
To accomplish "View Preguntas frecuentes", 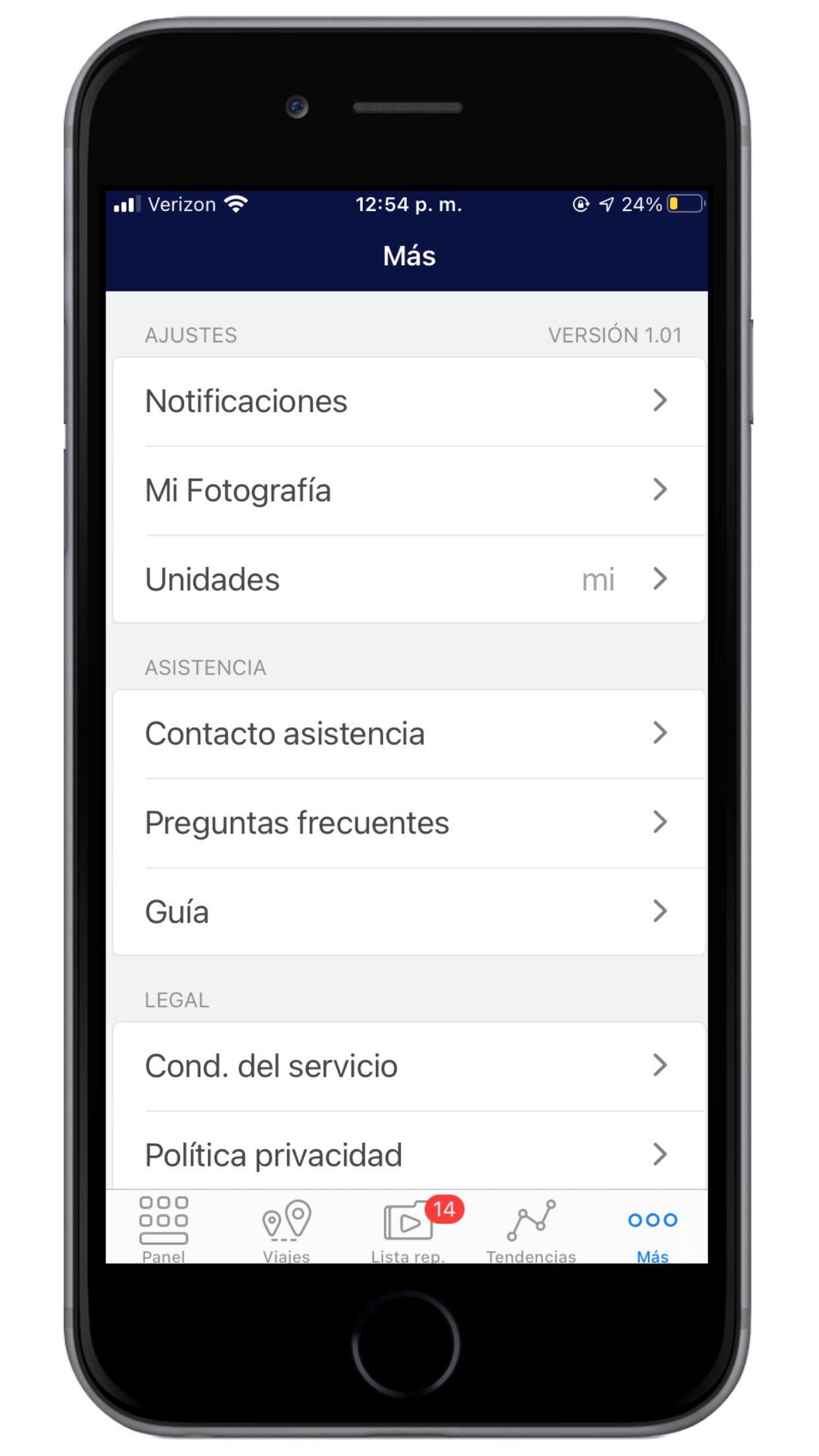I will (409, 823).
